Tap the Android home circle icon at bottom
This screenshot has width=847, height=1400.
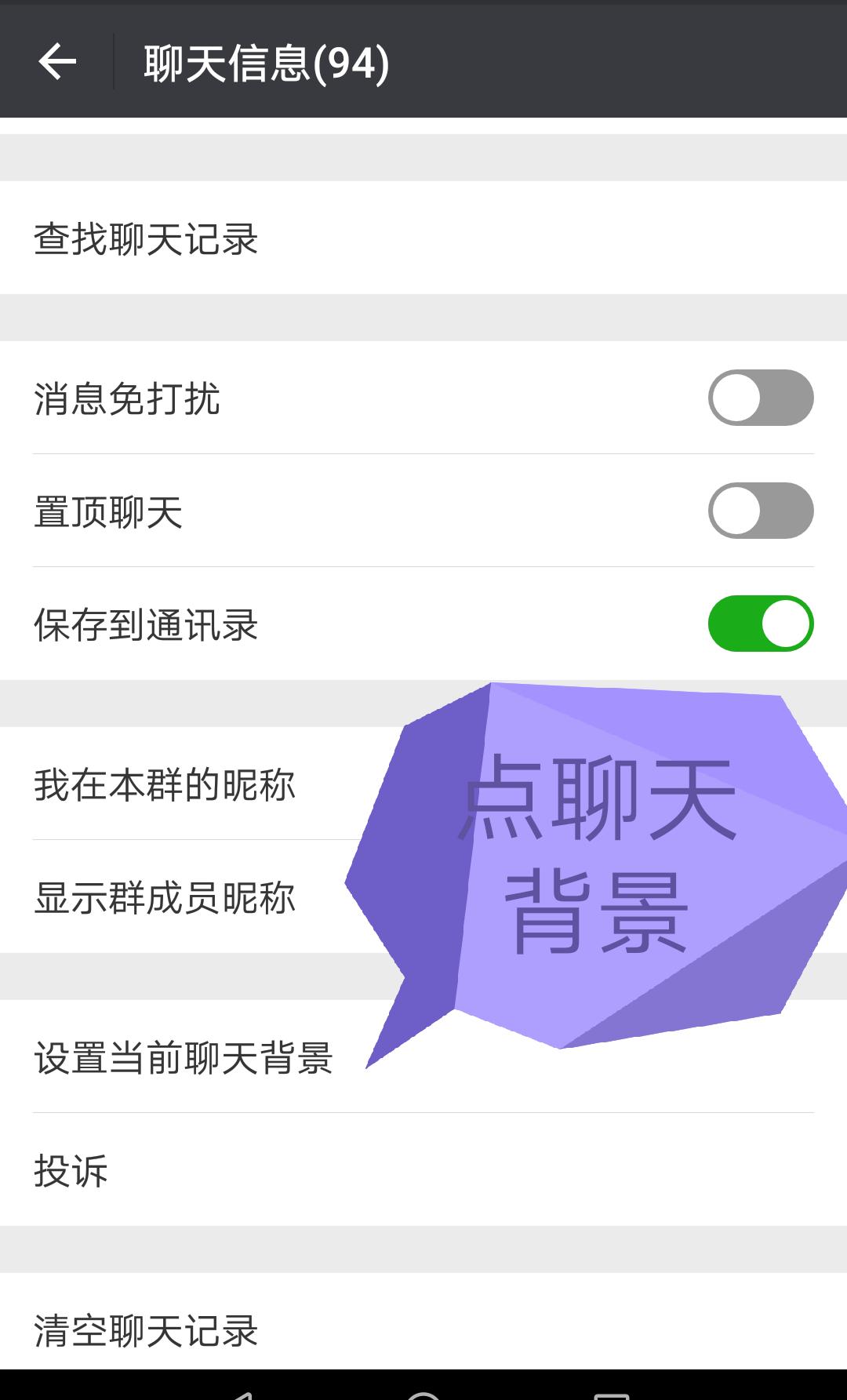point(423,1392)
